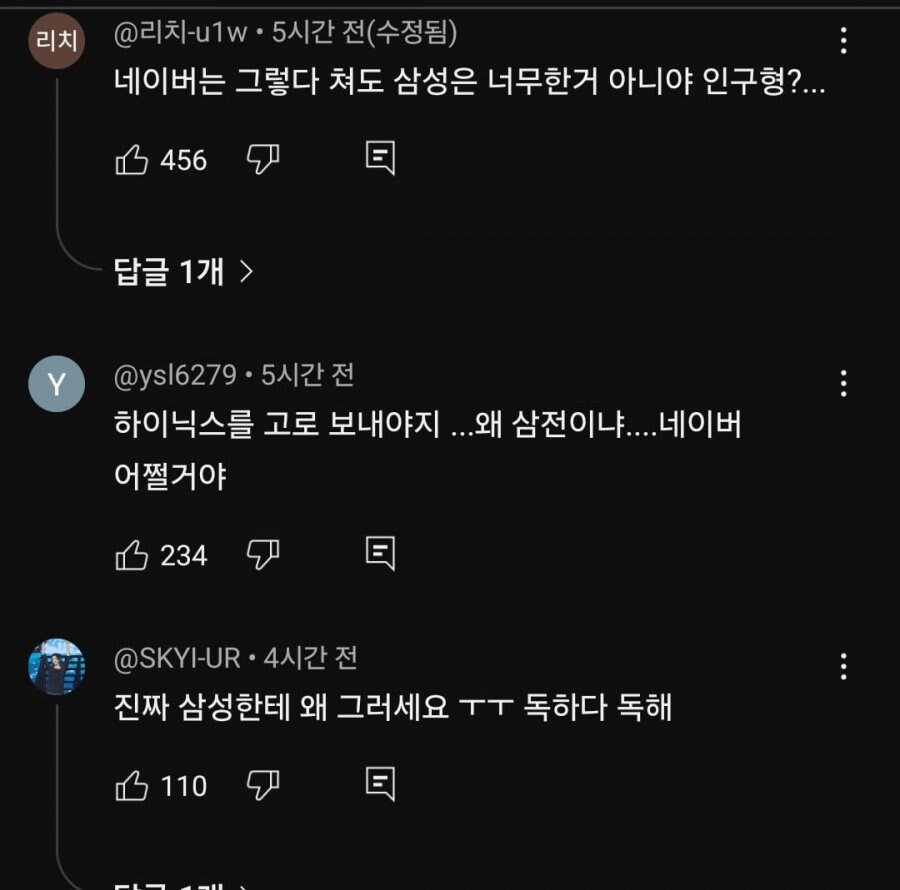Reply to @SKYI-UR's comment
Viewport: 900px width, 890px height.
380,784
